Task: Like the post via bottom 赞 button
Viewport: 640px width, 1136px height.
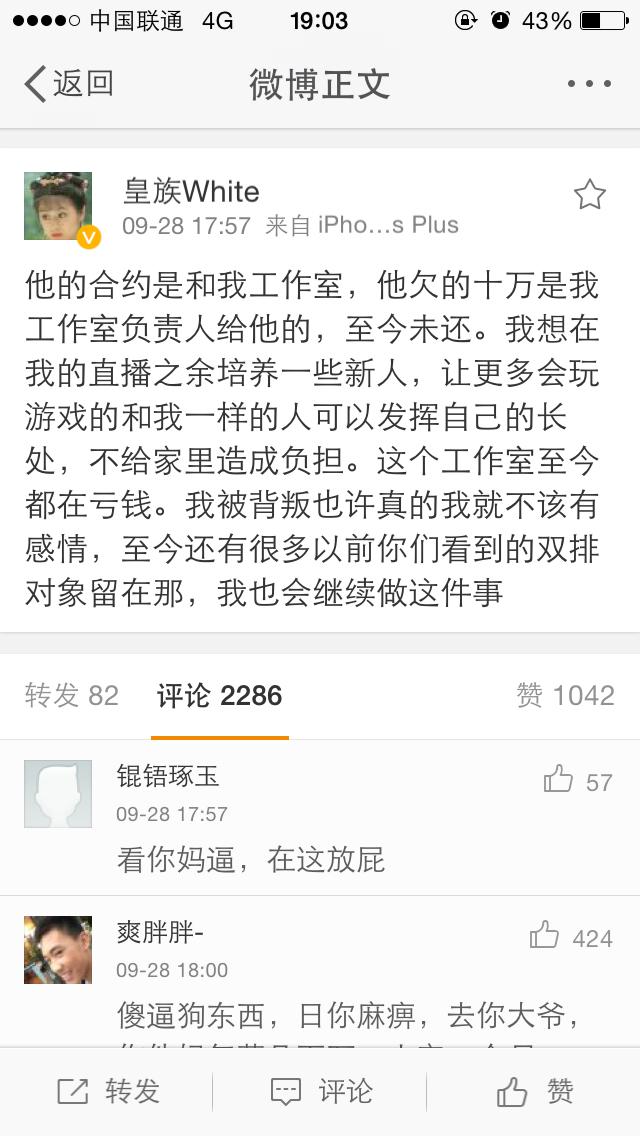Action: click(x=535, y=1091)
